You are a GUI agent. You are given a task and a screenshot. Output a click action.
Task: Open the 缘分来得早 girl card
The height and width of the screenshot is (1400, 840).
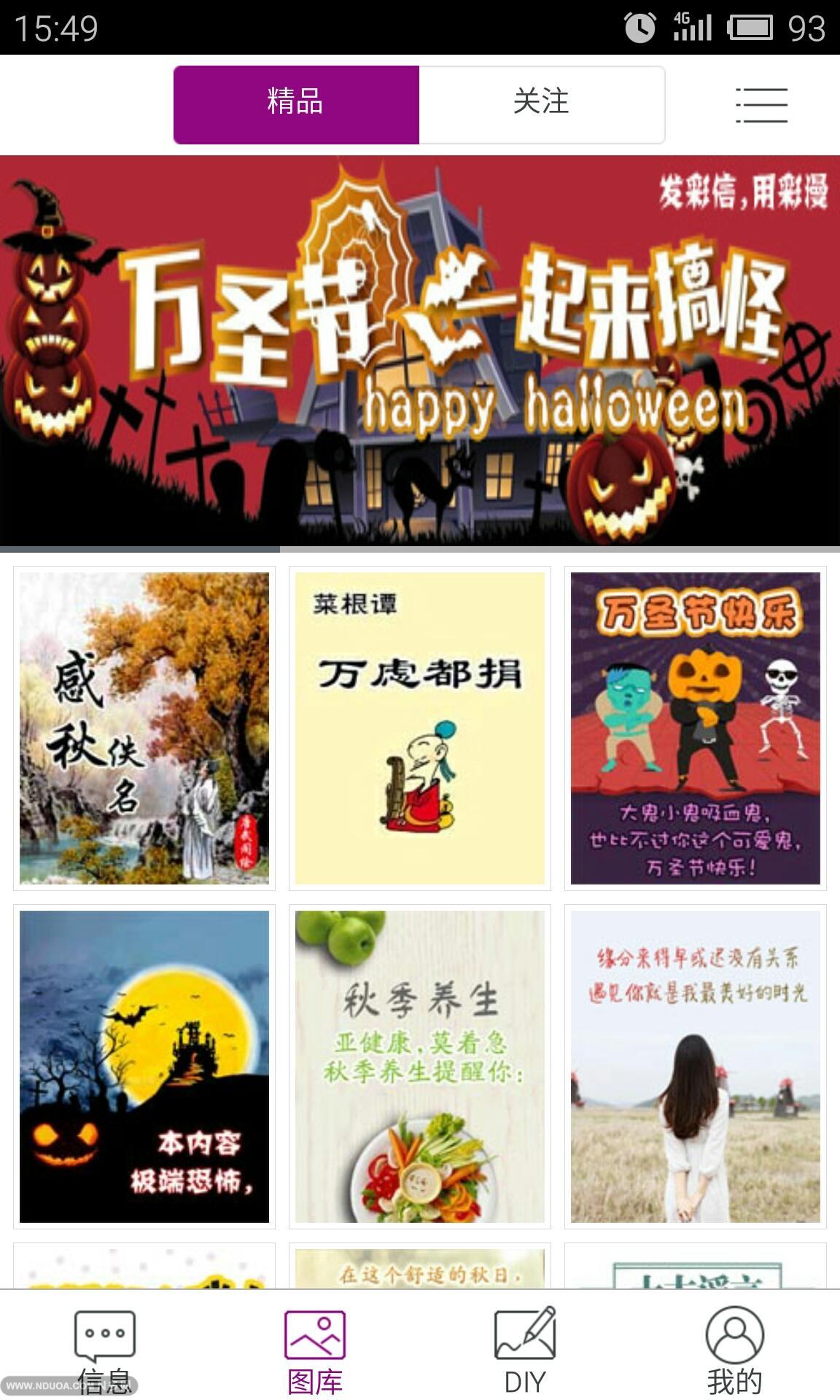click(x=695, y=1066)
